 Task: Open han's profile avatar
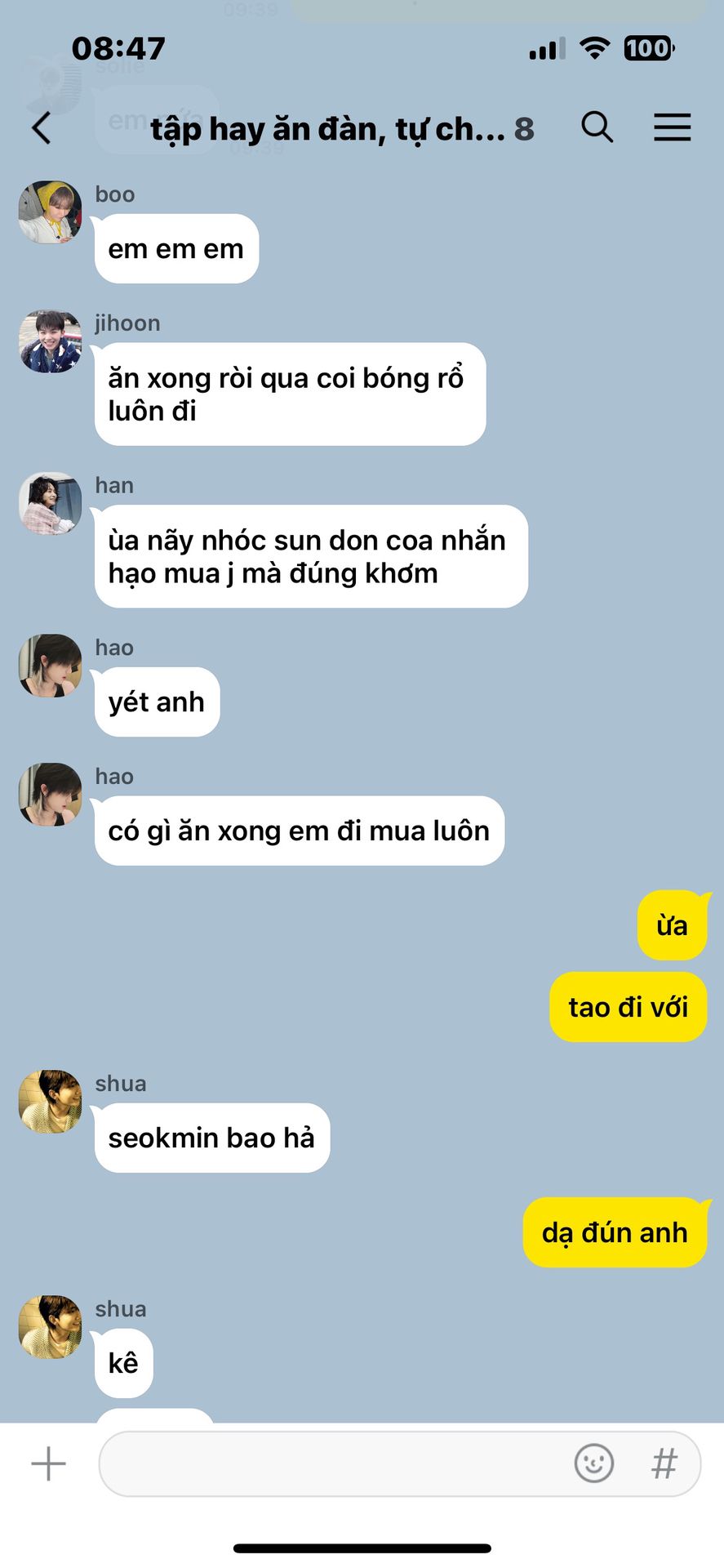(51, 503)
